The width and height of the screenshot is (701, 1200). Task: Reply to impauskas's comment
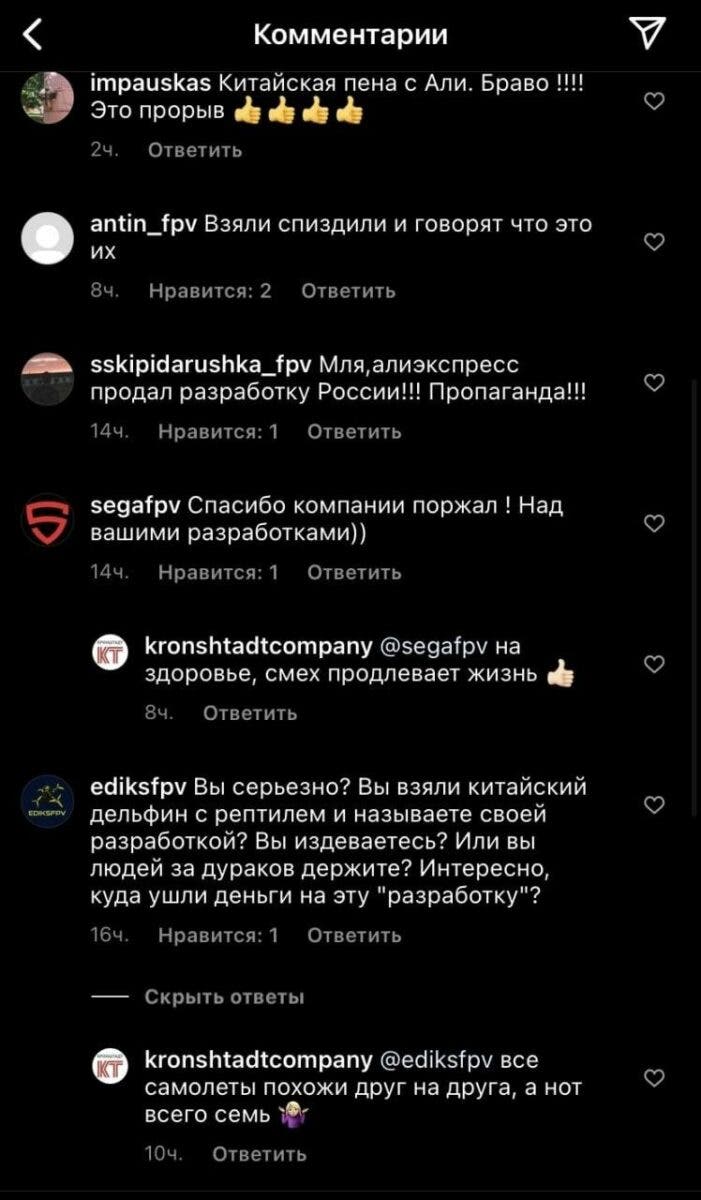(x=195, y=150)
